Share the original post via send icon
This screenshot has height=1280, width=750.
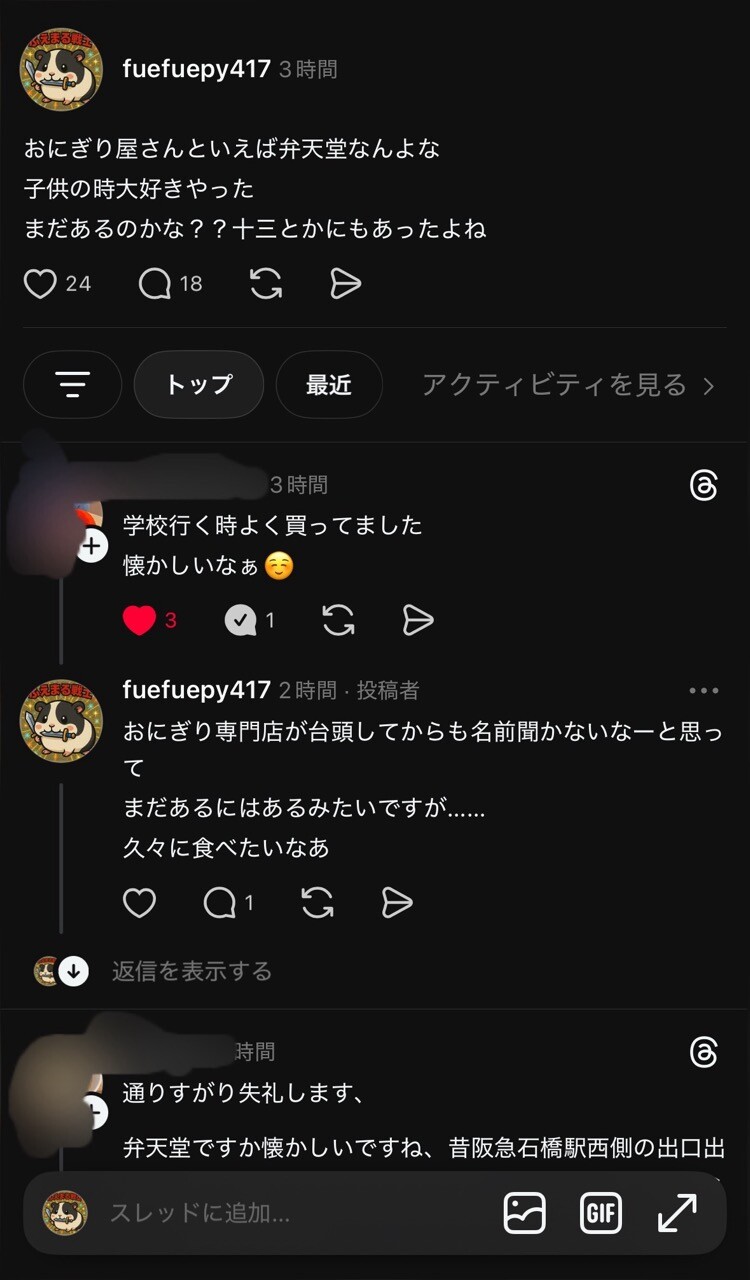[345, 284]
